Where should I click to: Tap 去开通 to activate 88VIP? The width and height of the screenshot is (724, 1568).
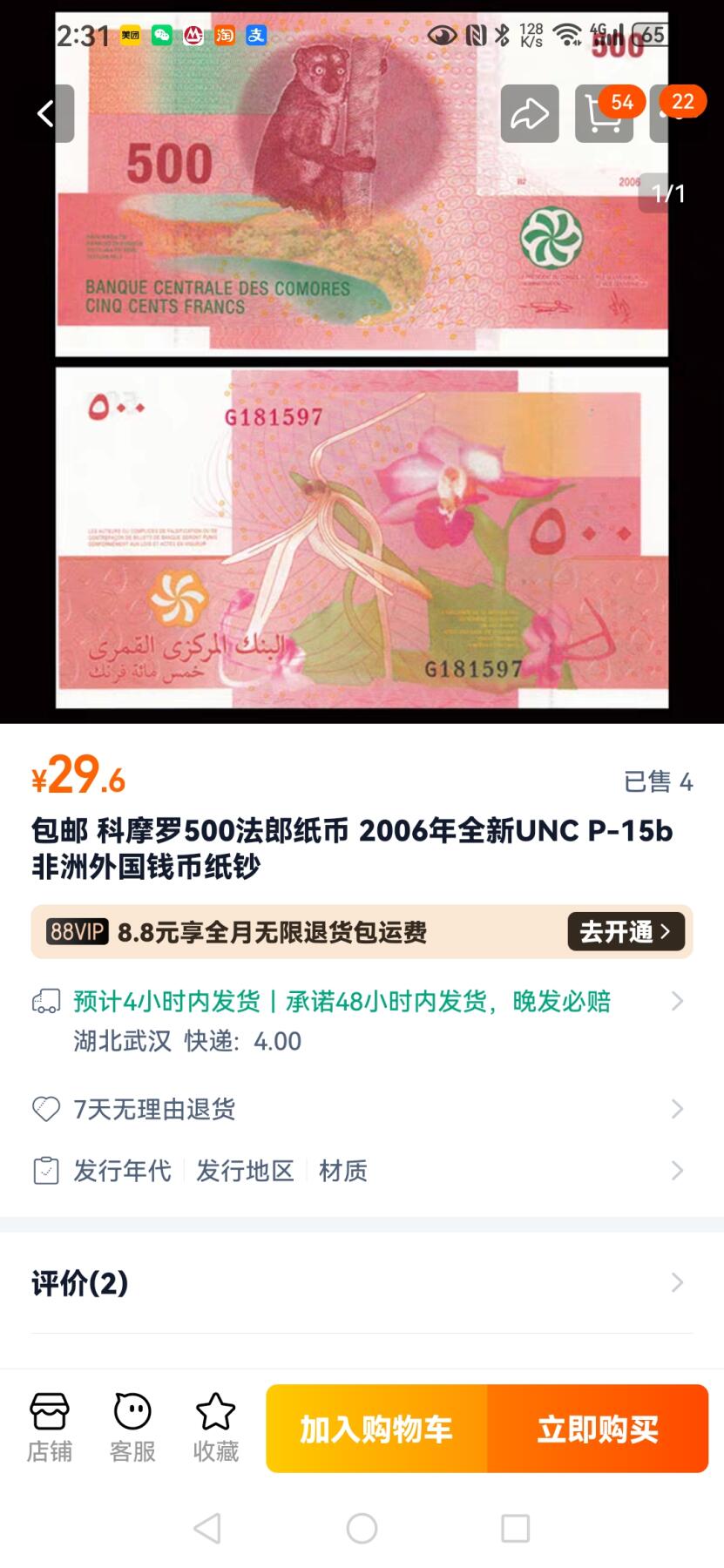626,932
